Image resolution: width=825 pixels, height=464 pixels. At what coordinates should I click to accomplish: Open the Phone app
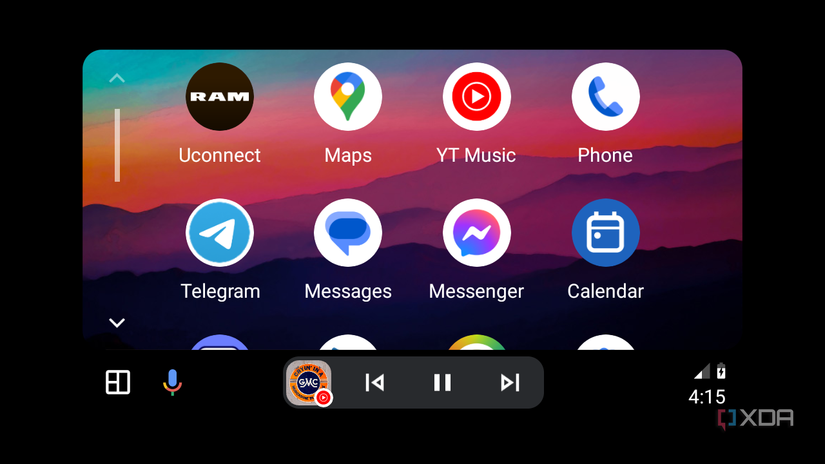[605, 97]
